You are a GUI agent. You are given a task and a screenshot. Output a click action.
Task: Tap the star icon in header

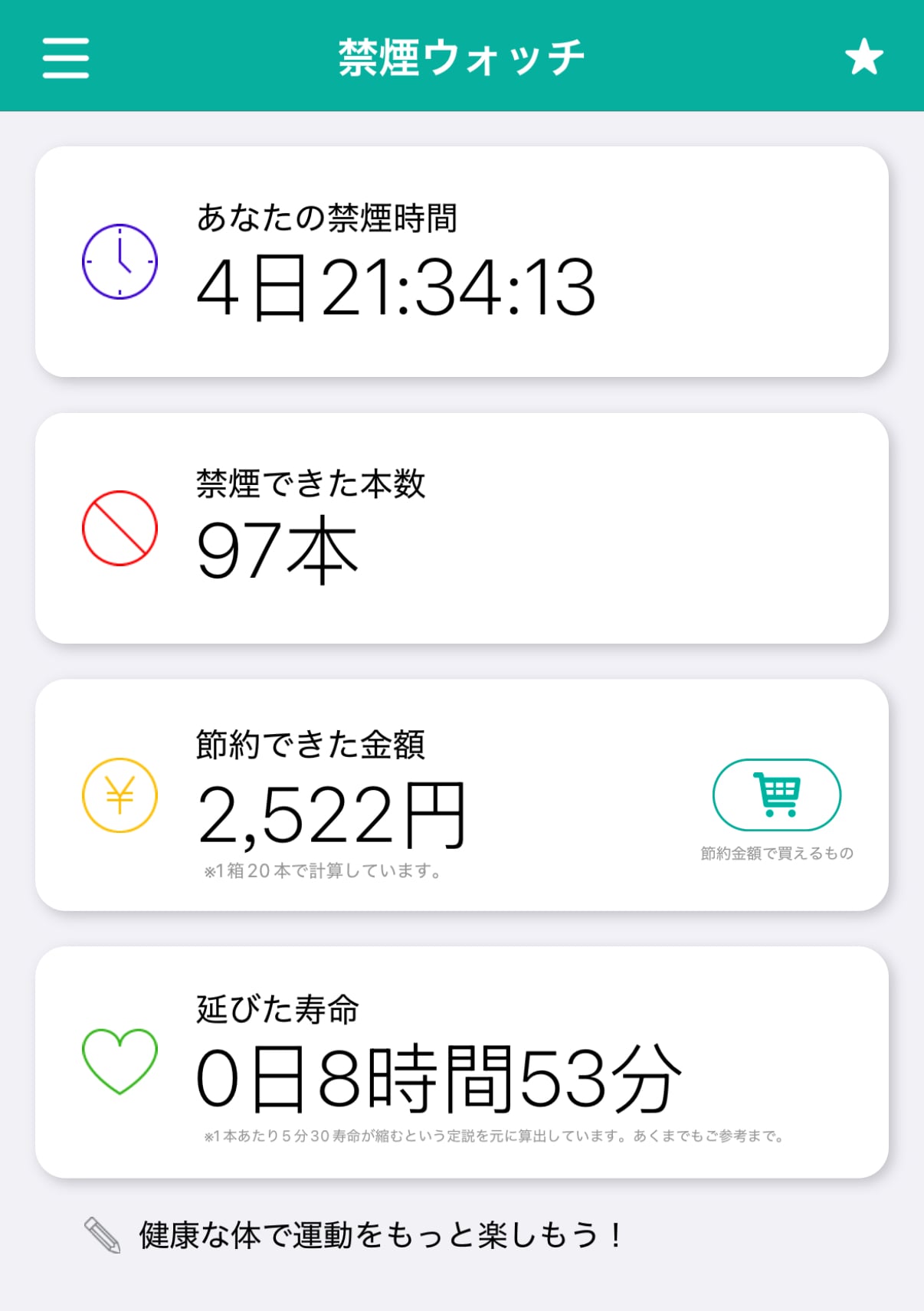[x=863, y=57]
